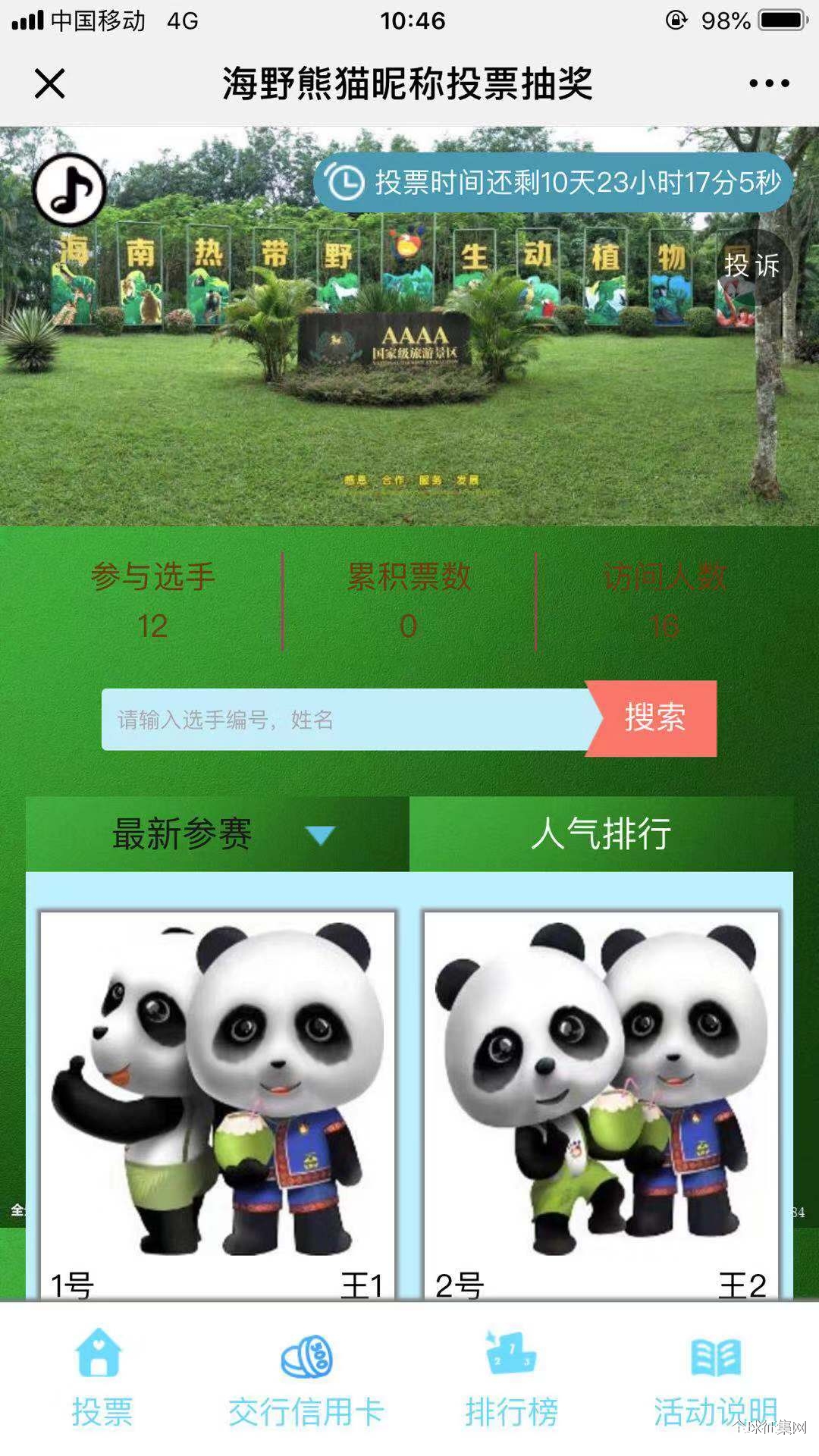Viewport: 819px width, 1456px height.
Task: Close the voting page
Action: tap(50, 83)
